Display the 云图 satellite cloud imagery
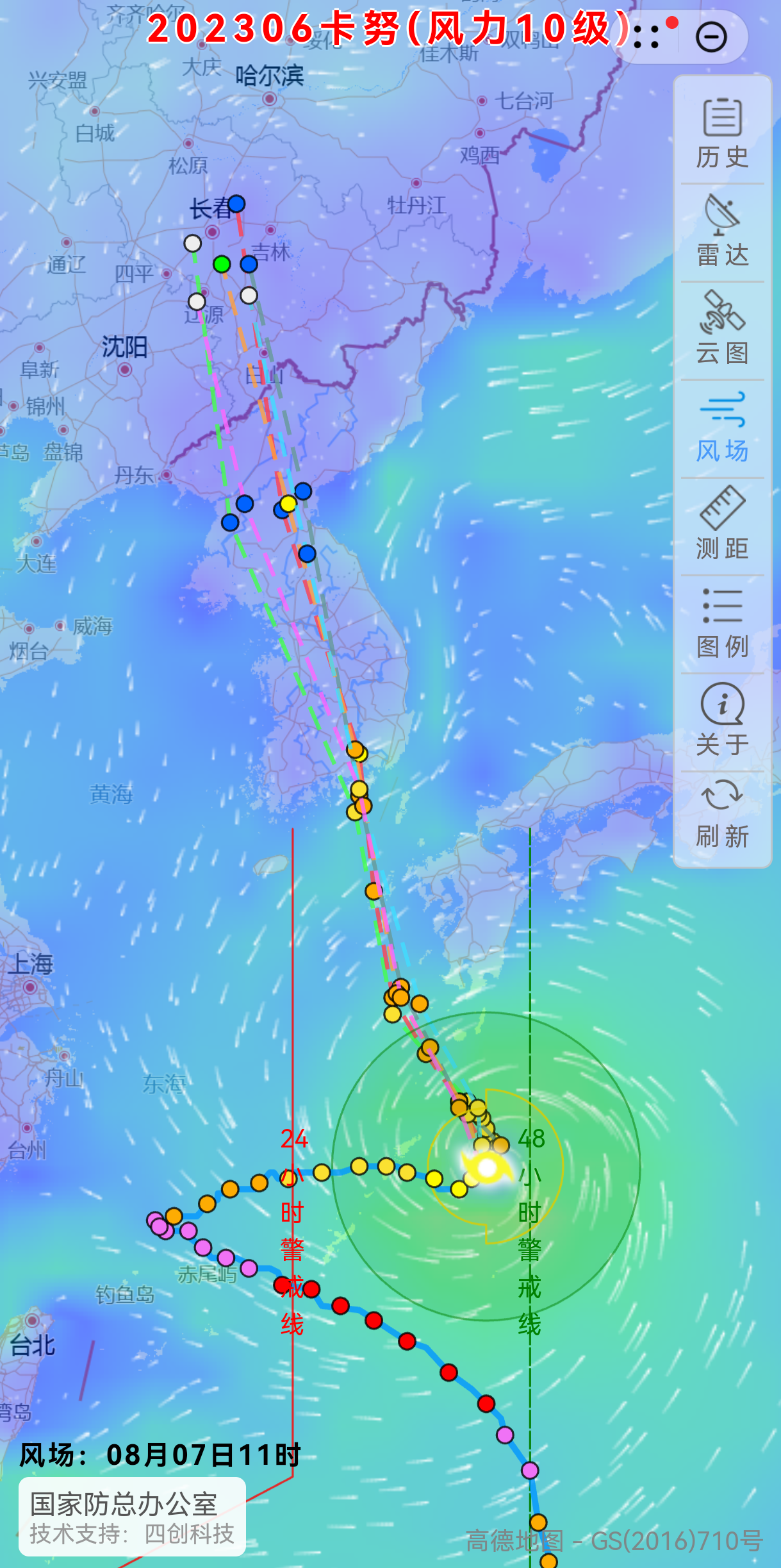Image resolution: width=781 pixels, height=1568 pixels. click(x=722, y=329)
